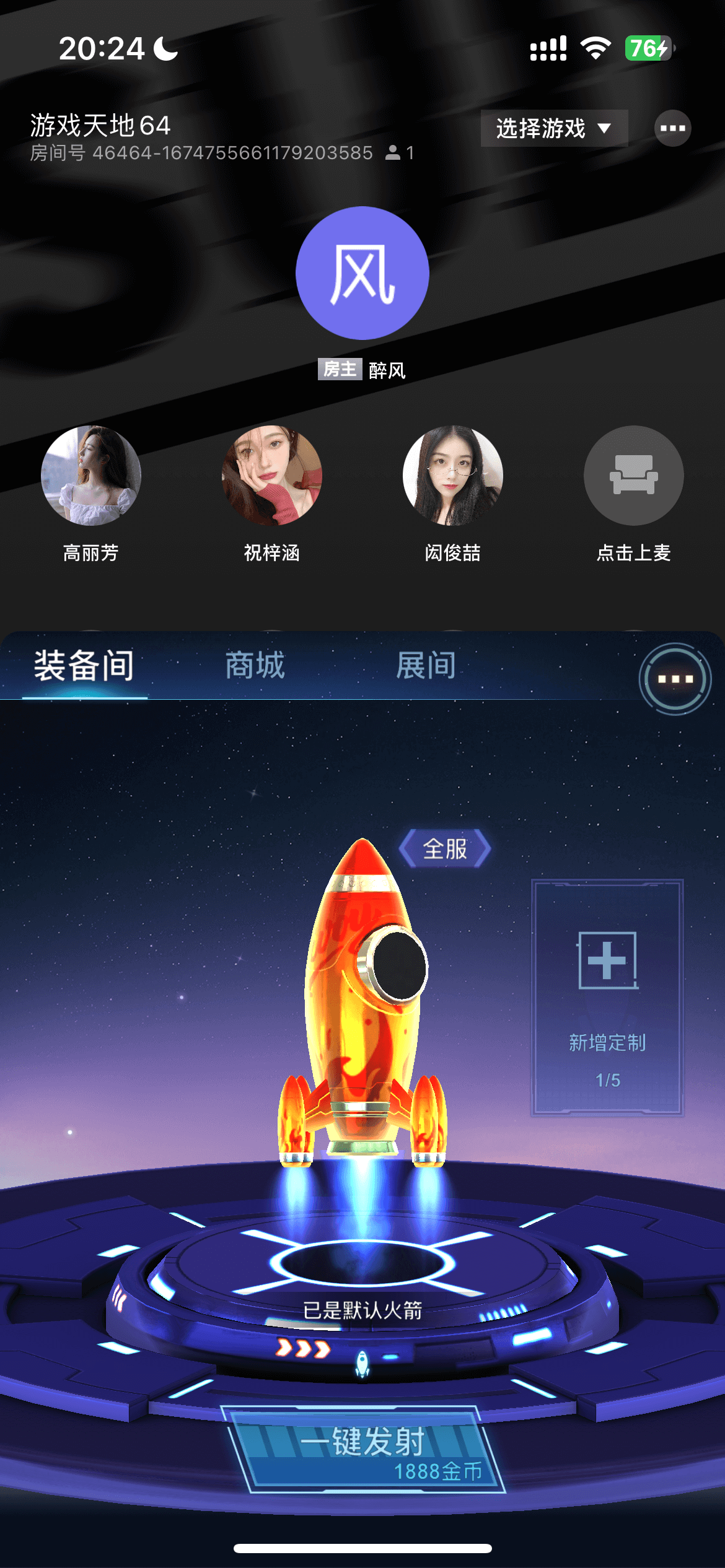Switch to the 商城 tab
The image size is (725, 1568).
(x=255, y=666)
